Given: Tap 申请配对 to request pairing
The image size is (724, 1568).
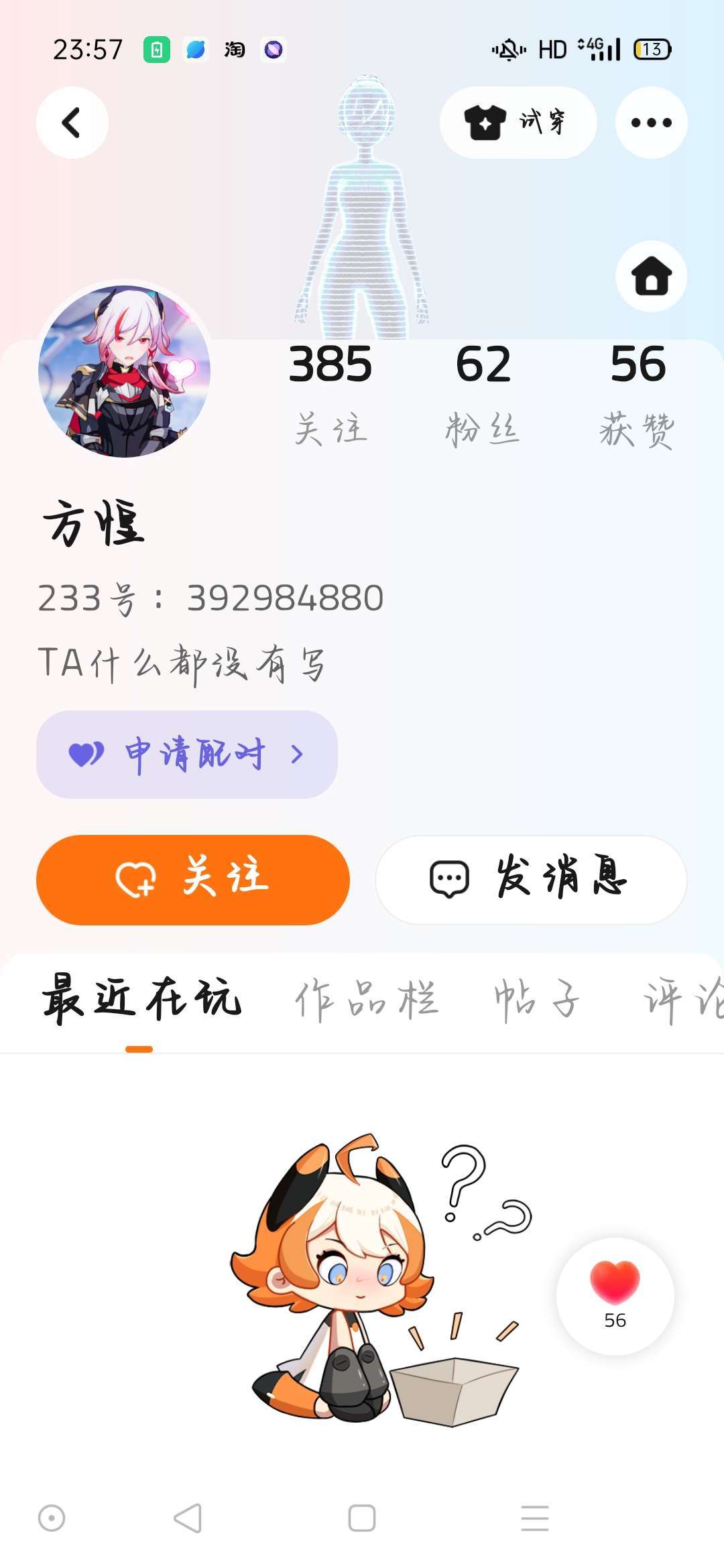Looking at the screenshot, I should pyautogui.click(x=186, y=755).
